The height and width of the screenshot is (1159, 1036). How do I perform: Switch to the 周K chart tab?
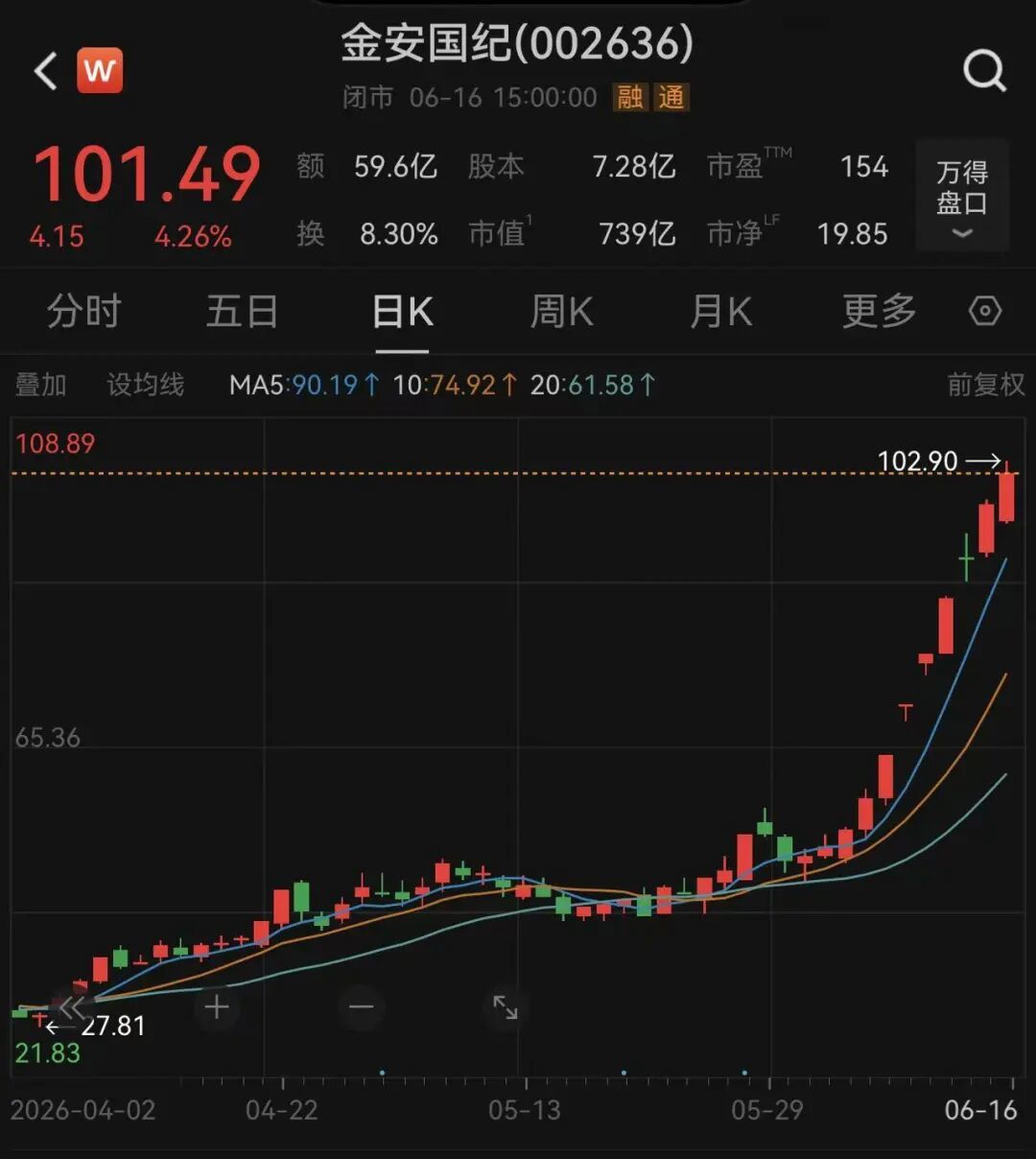click(x=561, y=312)
